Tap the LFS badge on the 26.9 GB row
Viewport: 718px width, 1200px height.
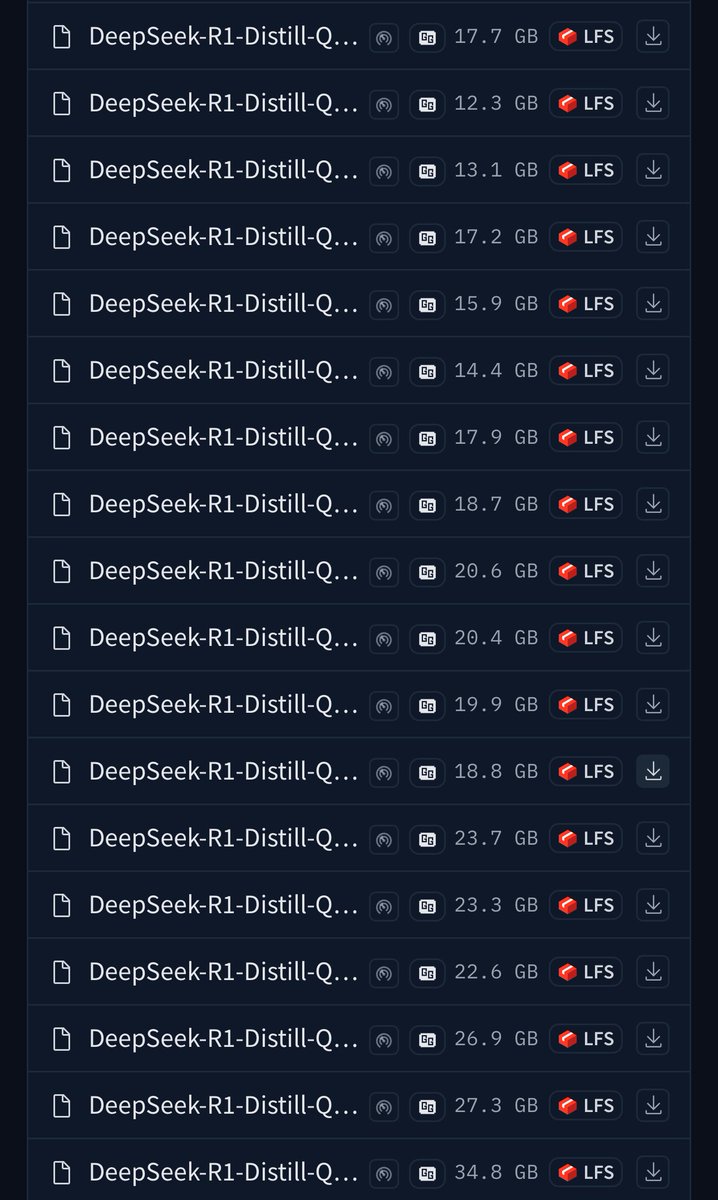(586, 1038)
